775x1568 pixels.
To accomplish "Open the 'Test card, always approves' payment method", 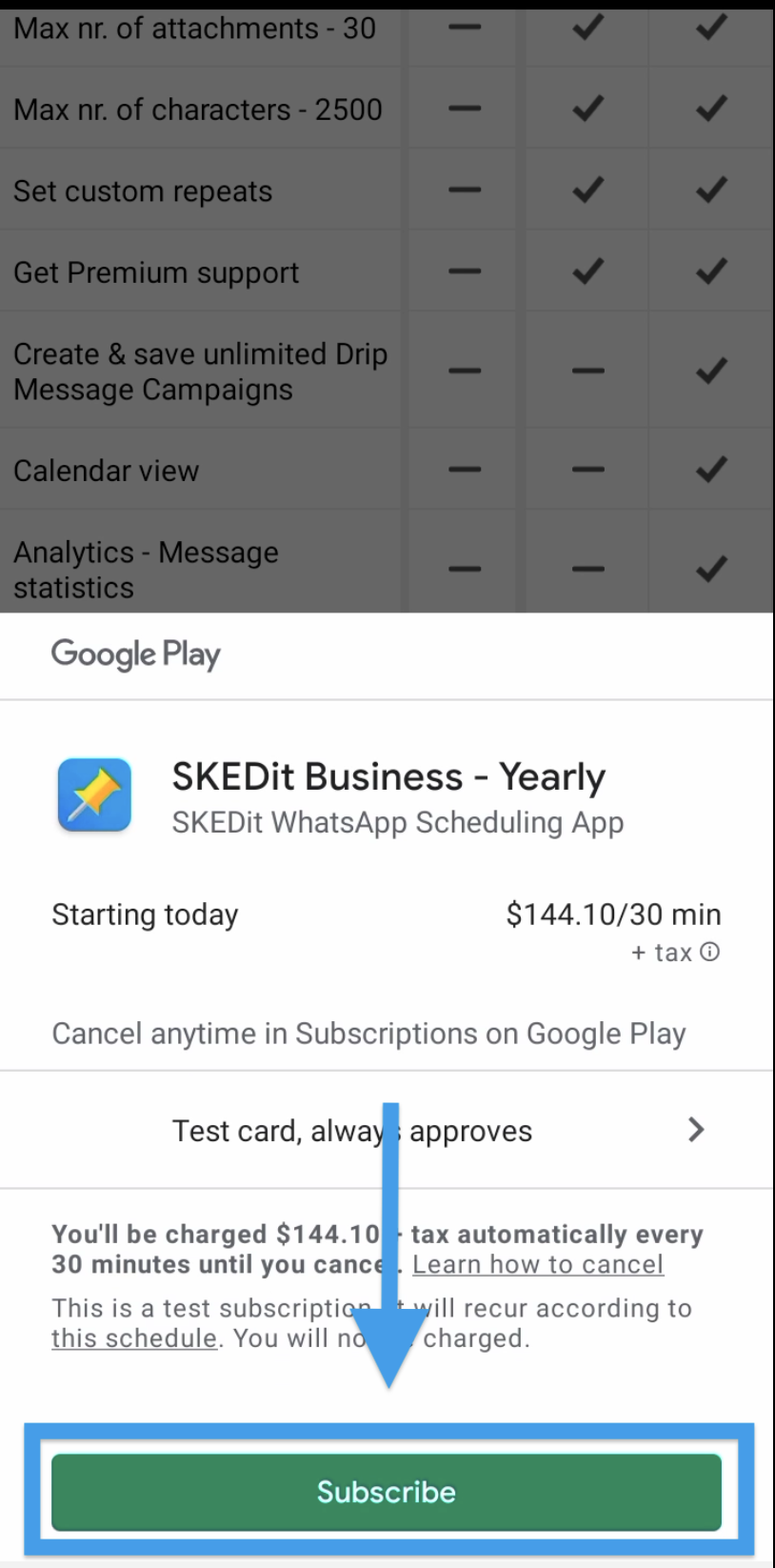I will (x=387, y=1131).
